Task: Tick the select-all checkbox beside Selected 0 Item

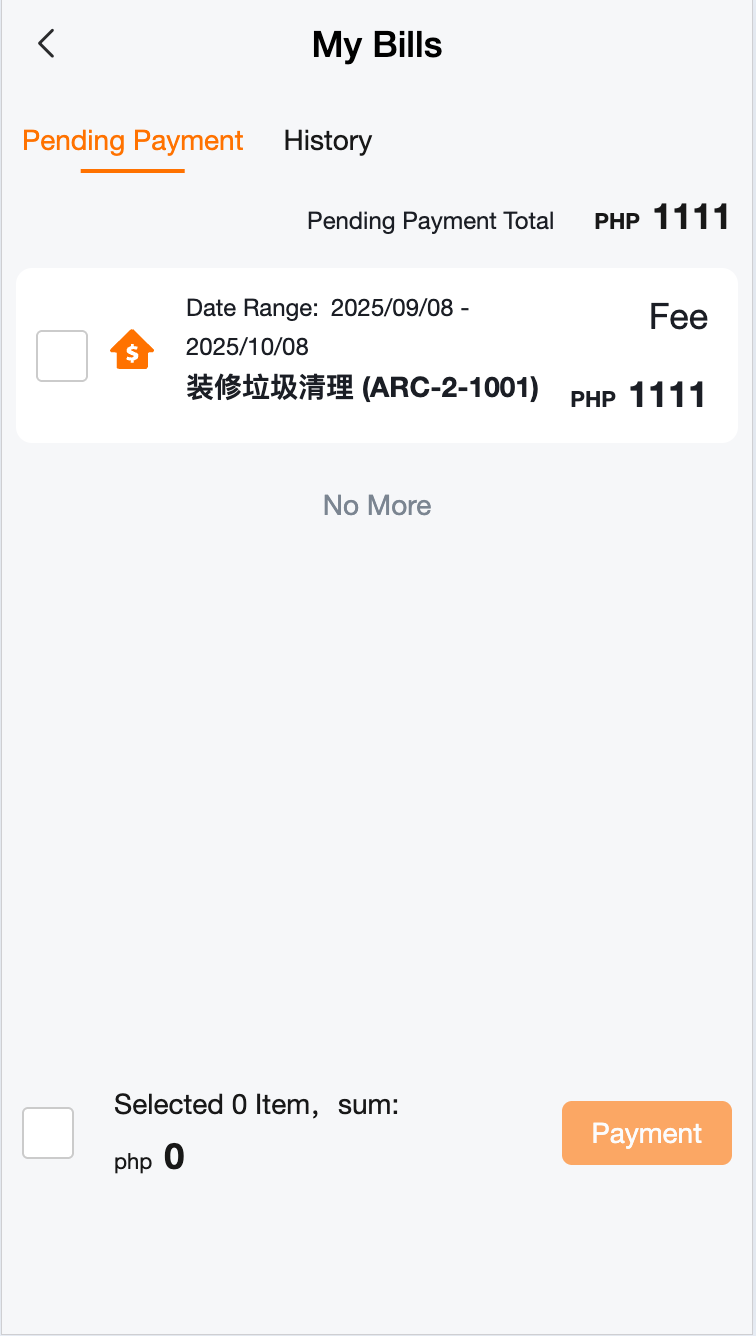Action: tap(48, 1133)
